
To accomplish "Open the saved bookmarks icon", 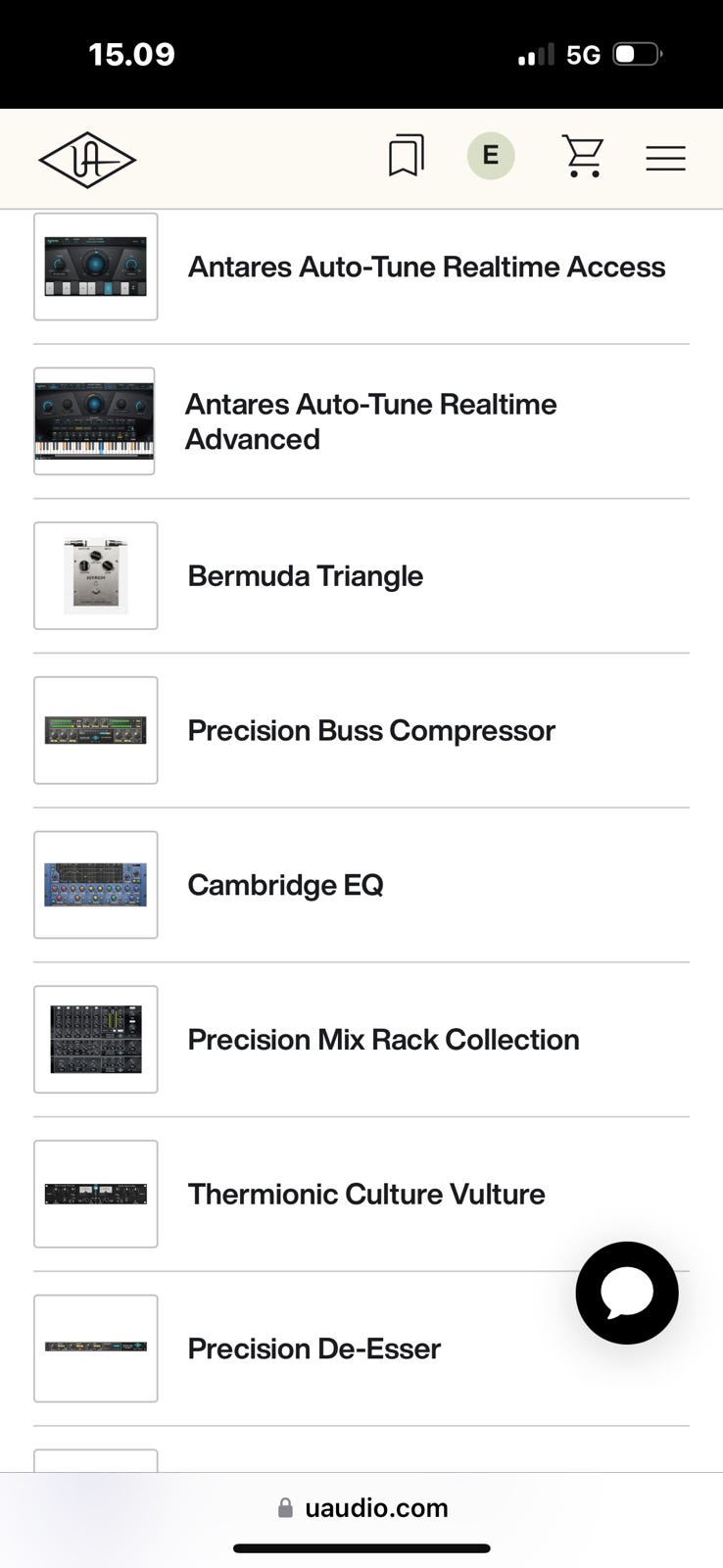I will point(406,156).
